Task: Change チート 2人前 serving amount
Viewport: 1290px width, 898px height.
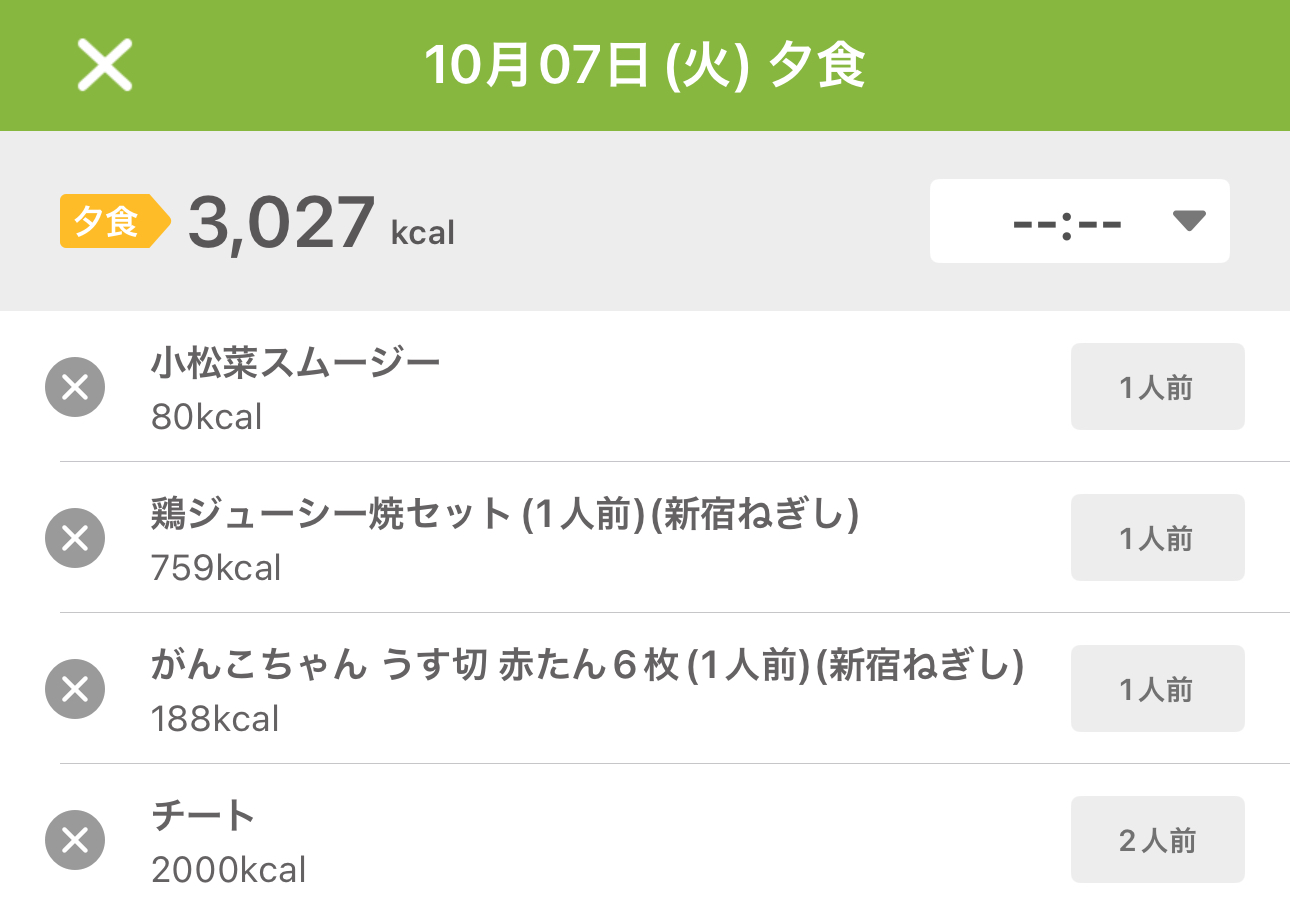Action: (1157, 840)
